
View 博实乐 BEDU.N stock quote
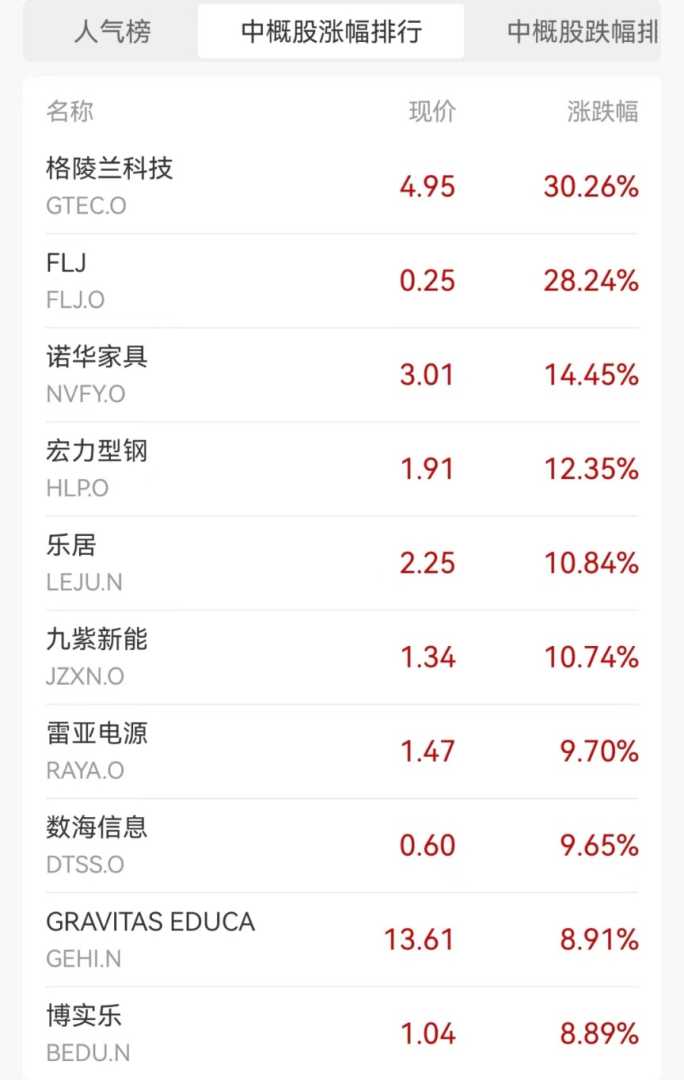click(342, 1033)
